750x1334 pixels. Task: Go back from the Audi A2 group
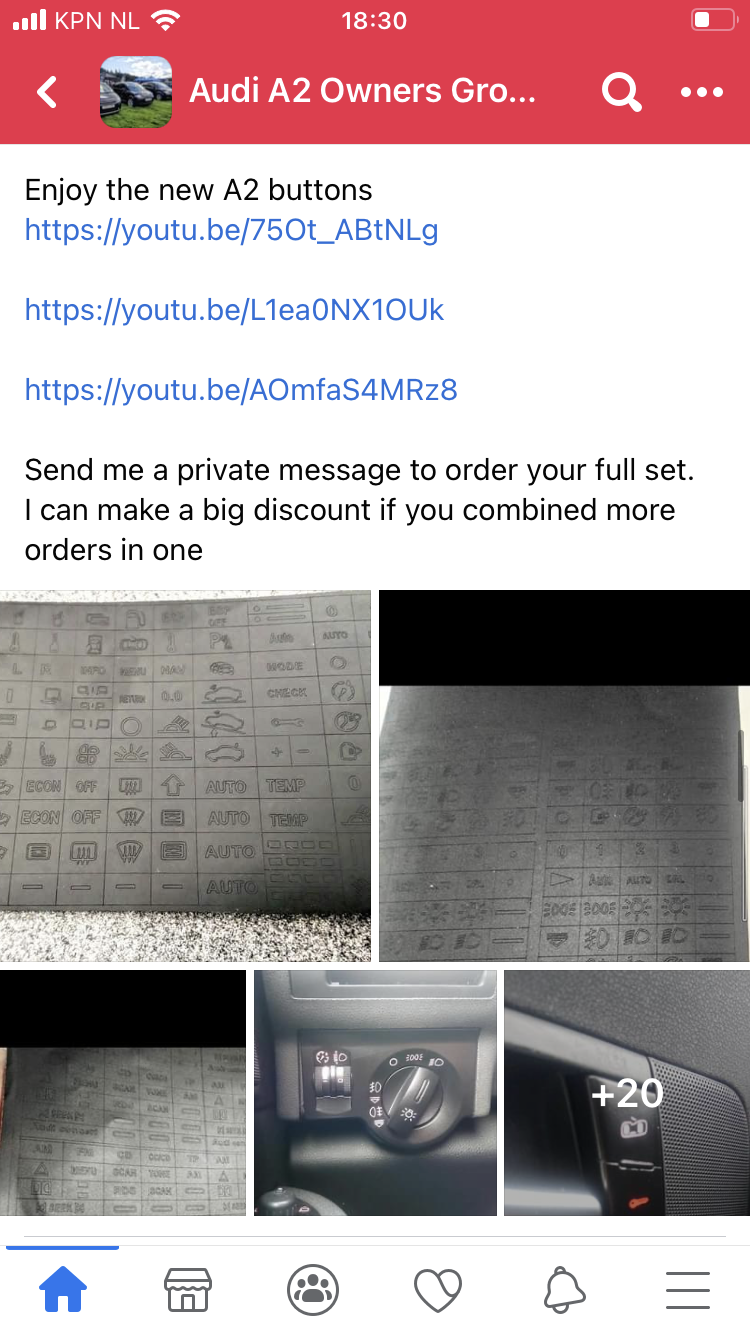(x=47, y=93)
